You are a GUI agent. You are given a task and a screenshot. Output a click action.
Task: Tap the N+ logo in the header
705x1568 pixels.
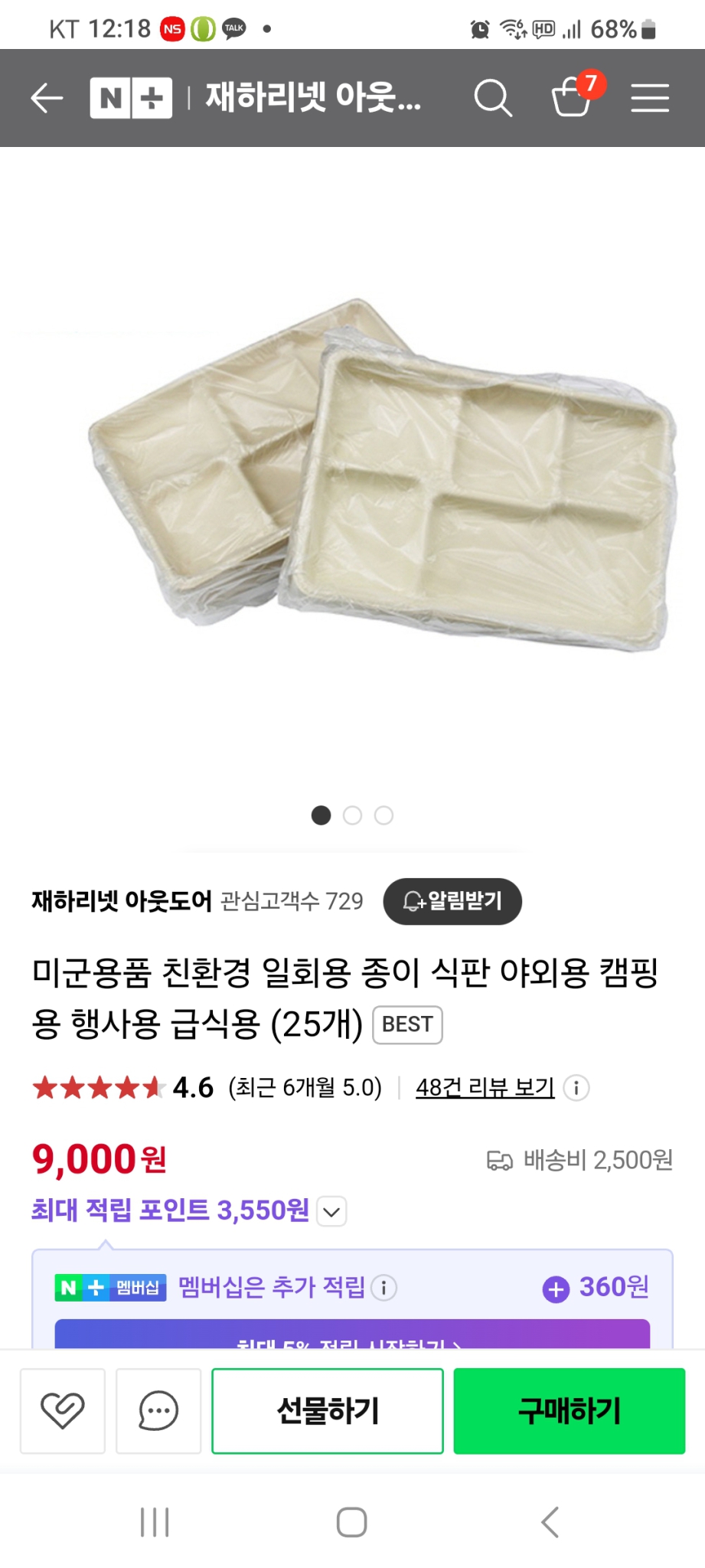[x=130, y=98]
